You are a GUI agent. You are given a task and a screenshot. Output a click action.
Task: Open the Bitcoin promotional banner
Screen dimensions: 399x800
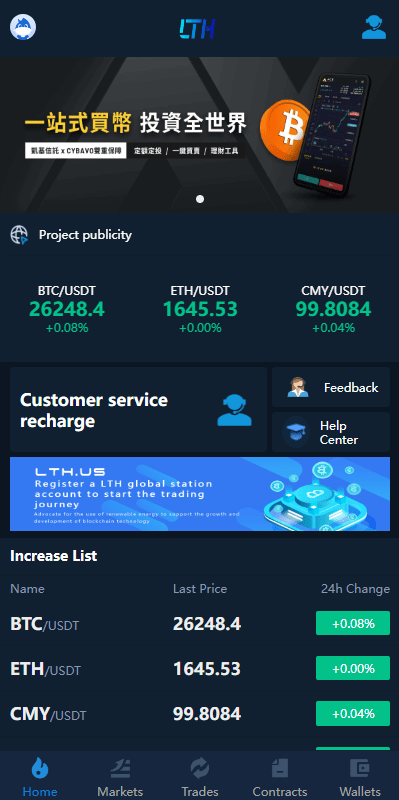[x=200, y=135]
